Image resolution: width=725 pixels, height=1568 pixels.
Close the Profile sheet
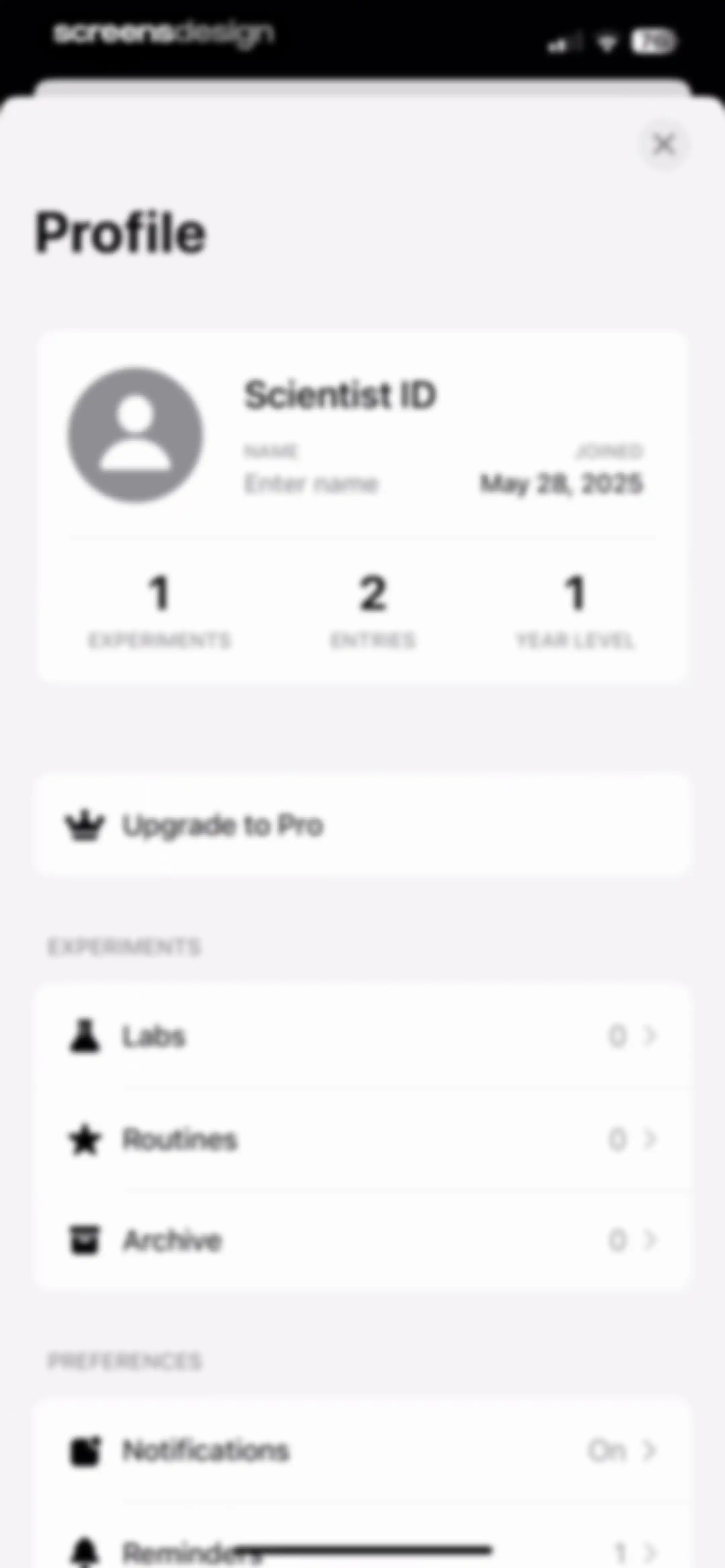(664, 145)
